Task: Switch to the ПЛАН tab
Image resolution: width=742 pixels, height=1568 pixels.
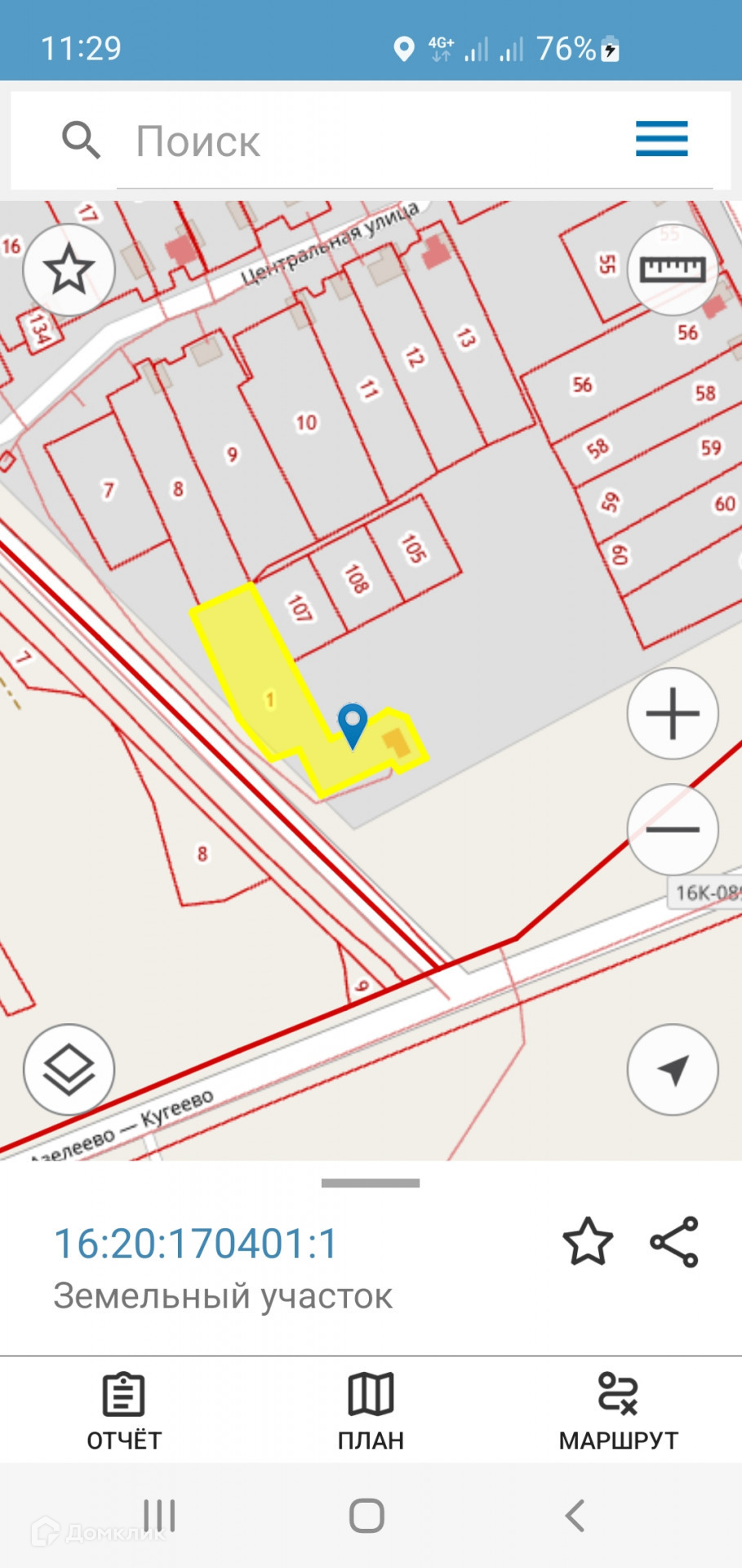Action: tap(371, 1411)
